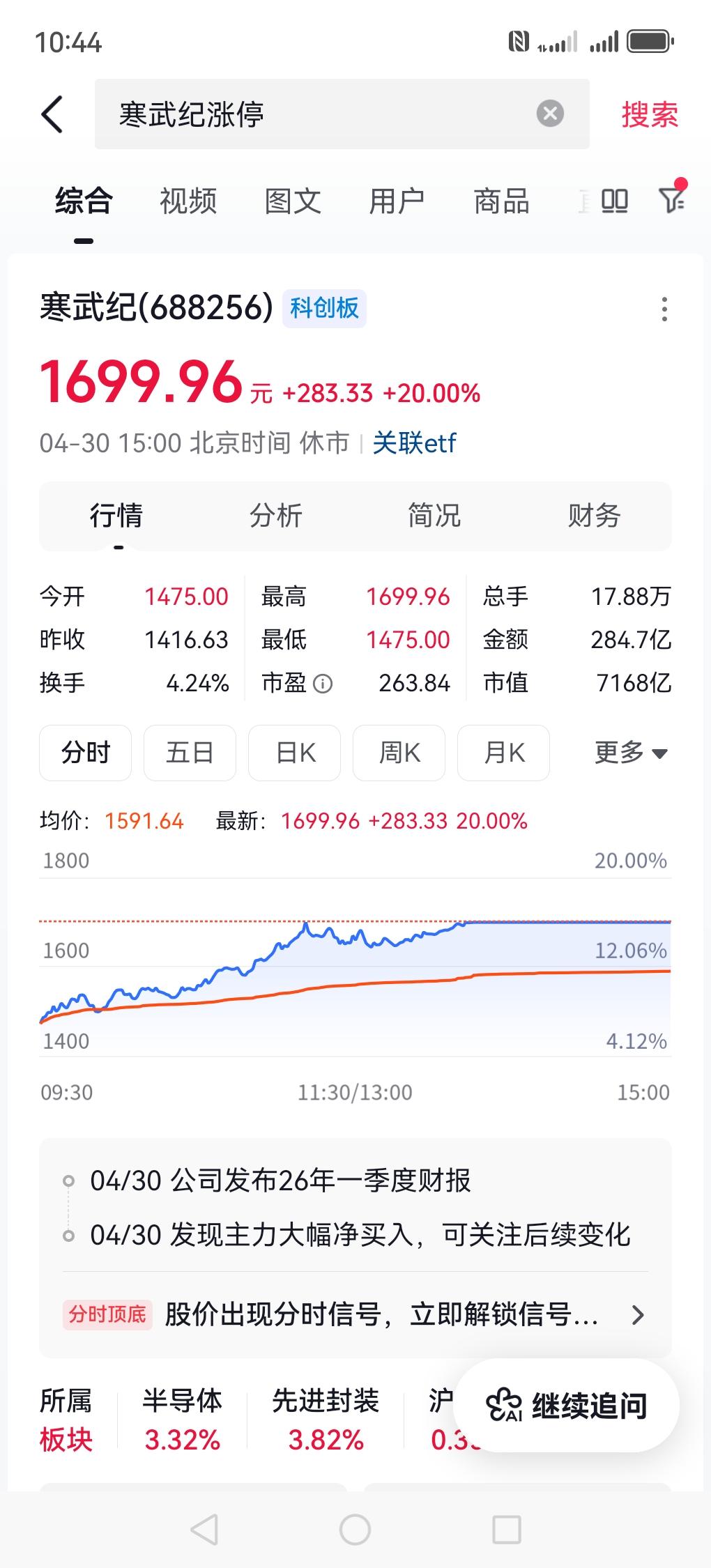The width and height of the screenshot is (711, 1568).
Task: Go back using the top-left arrow
Action: click(53, 114)
